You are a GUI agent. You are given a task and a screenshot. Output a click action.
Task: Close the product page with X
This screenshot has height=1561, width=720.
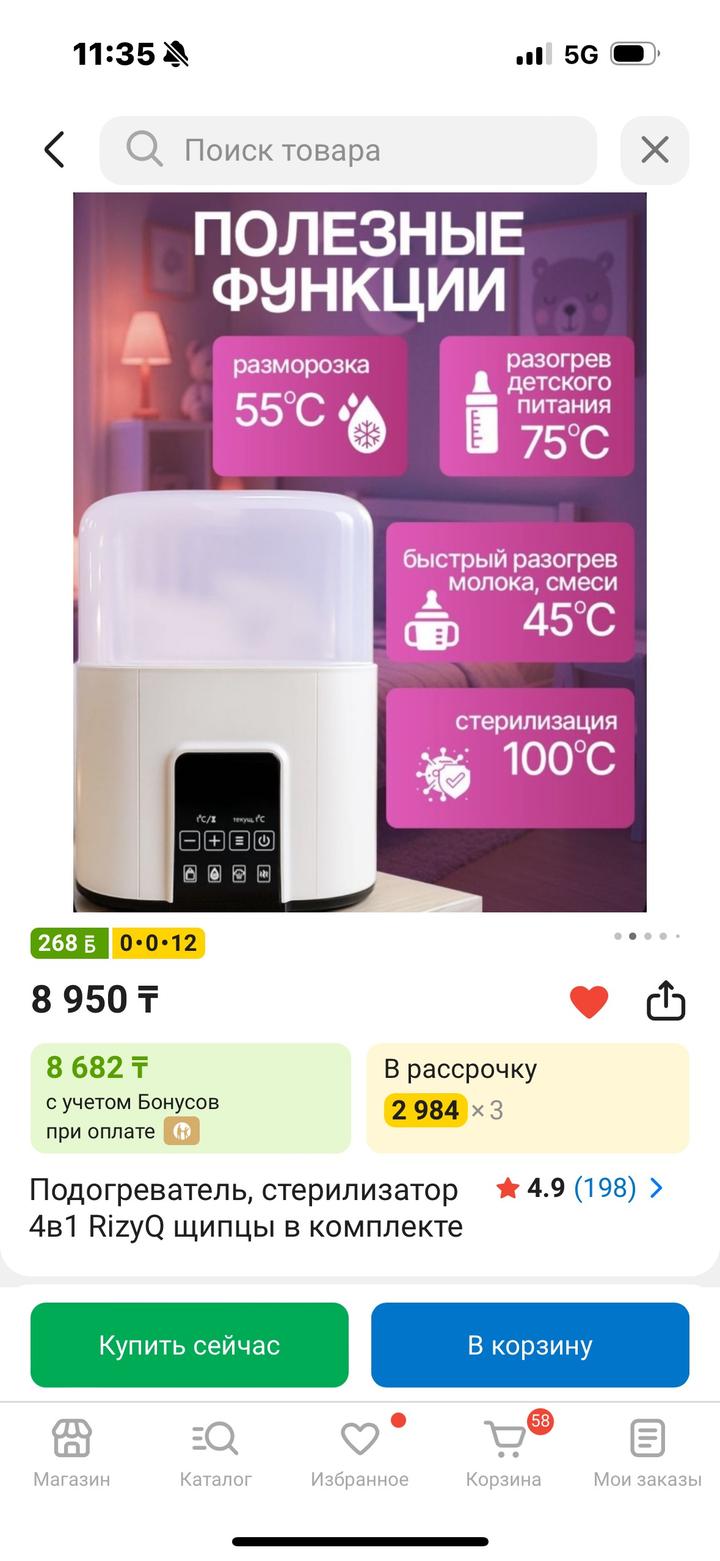[x=654, y=150]
